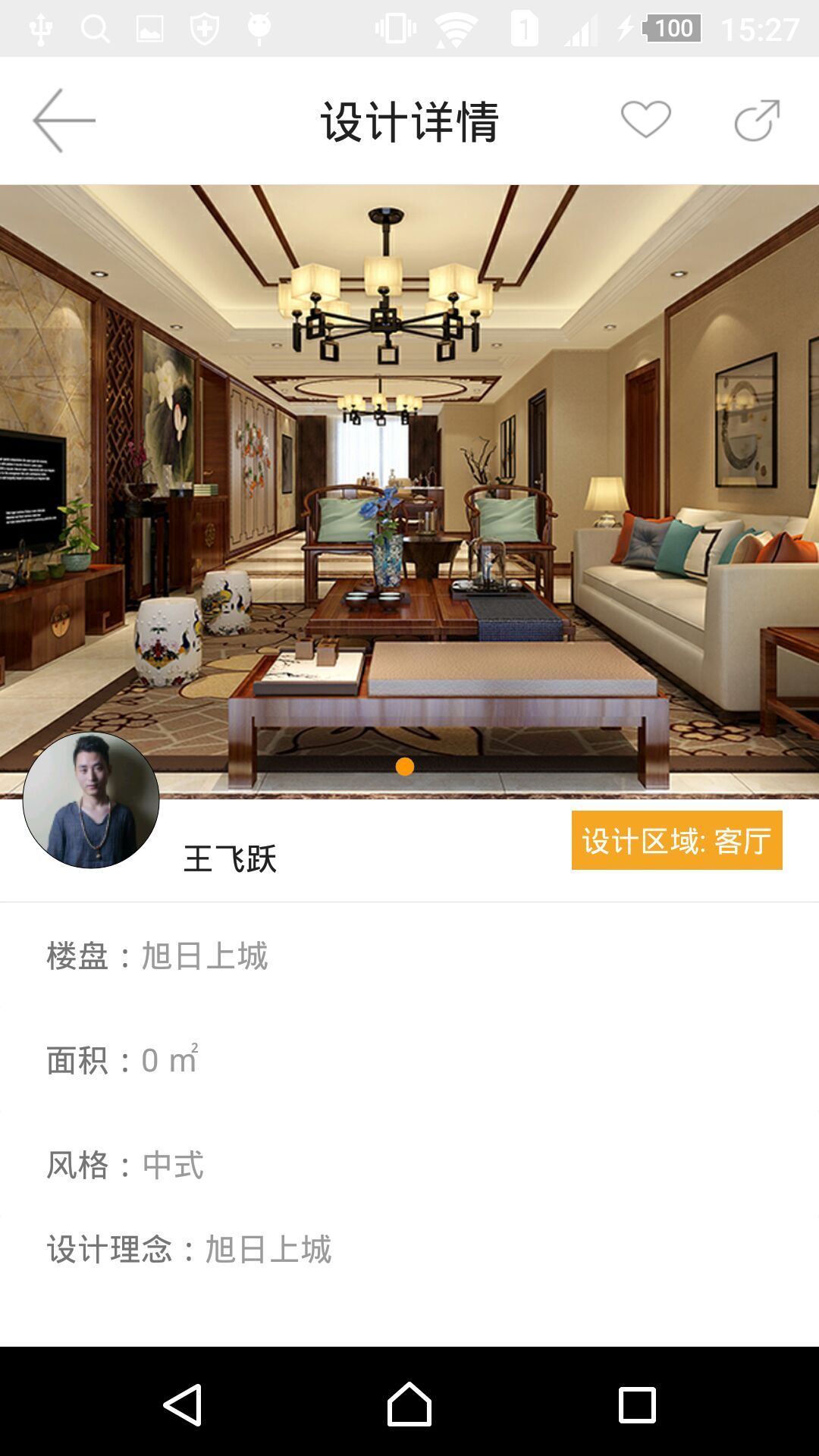Open designer 王飞跃's profile avatar
Screen dimensions: 819x1456
(x=91, y=800)
